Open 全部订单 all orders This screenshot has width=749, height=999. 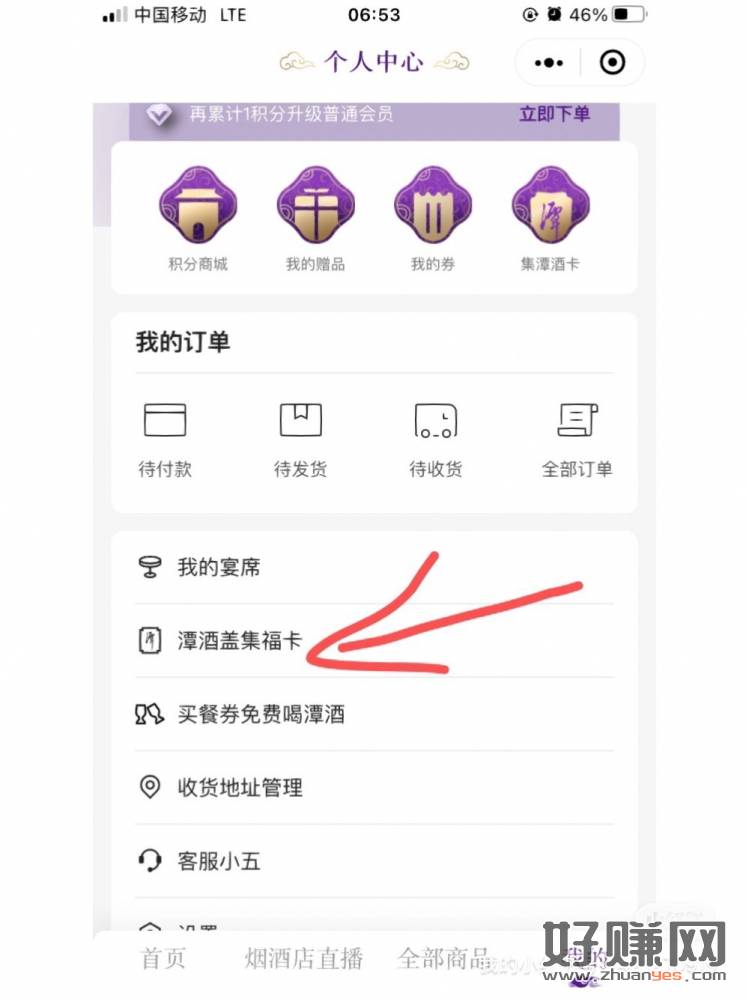(x=577, y=439)
